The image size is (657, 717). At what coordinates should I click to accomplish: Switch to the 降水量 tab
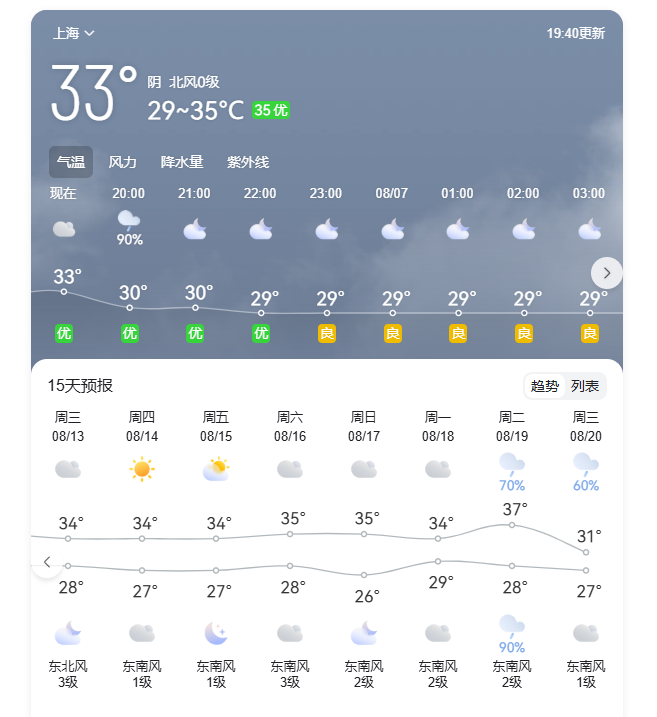coord(182,162)
